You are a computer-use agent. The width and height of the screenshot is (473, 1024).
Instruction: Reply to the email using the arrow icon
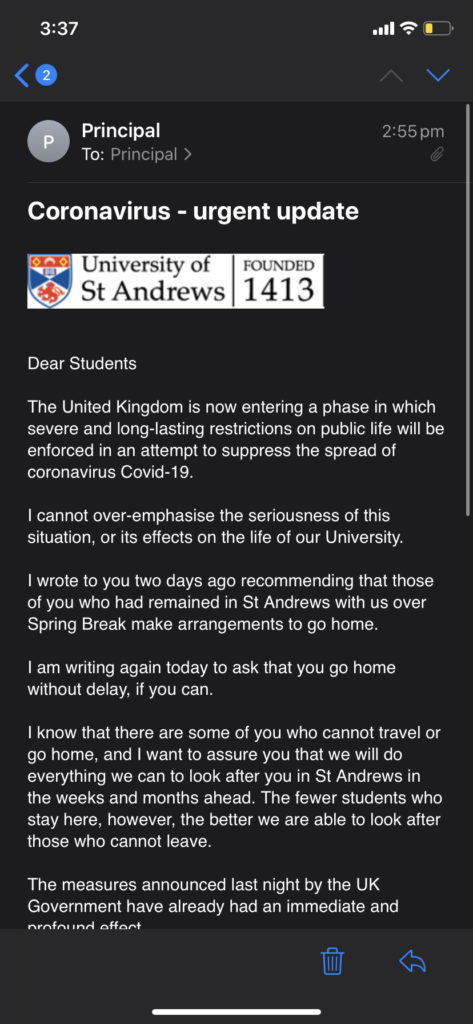[412, 961]
